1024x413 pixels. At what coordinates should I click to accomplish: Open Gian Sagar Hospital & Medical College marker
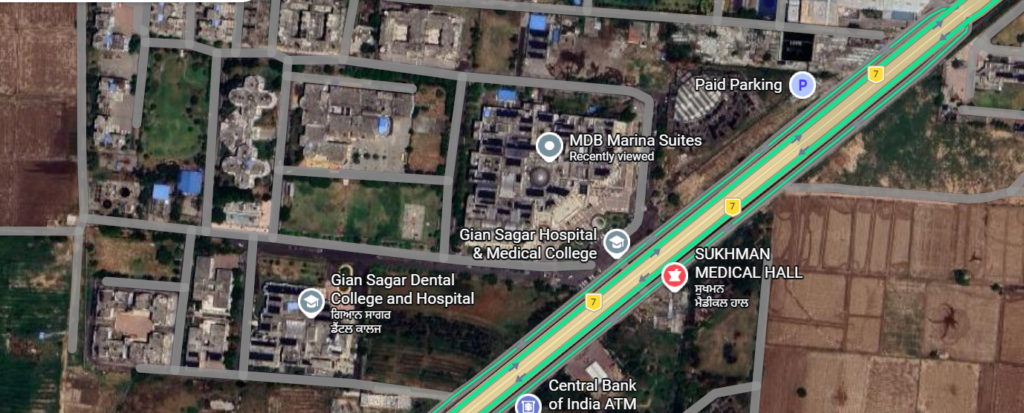pos(618,242)
